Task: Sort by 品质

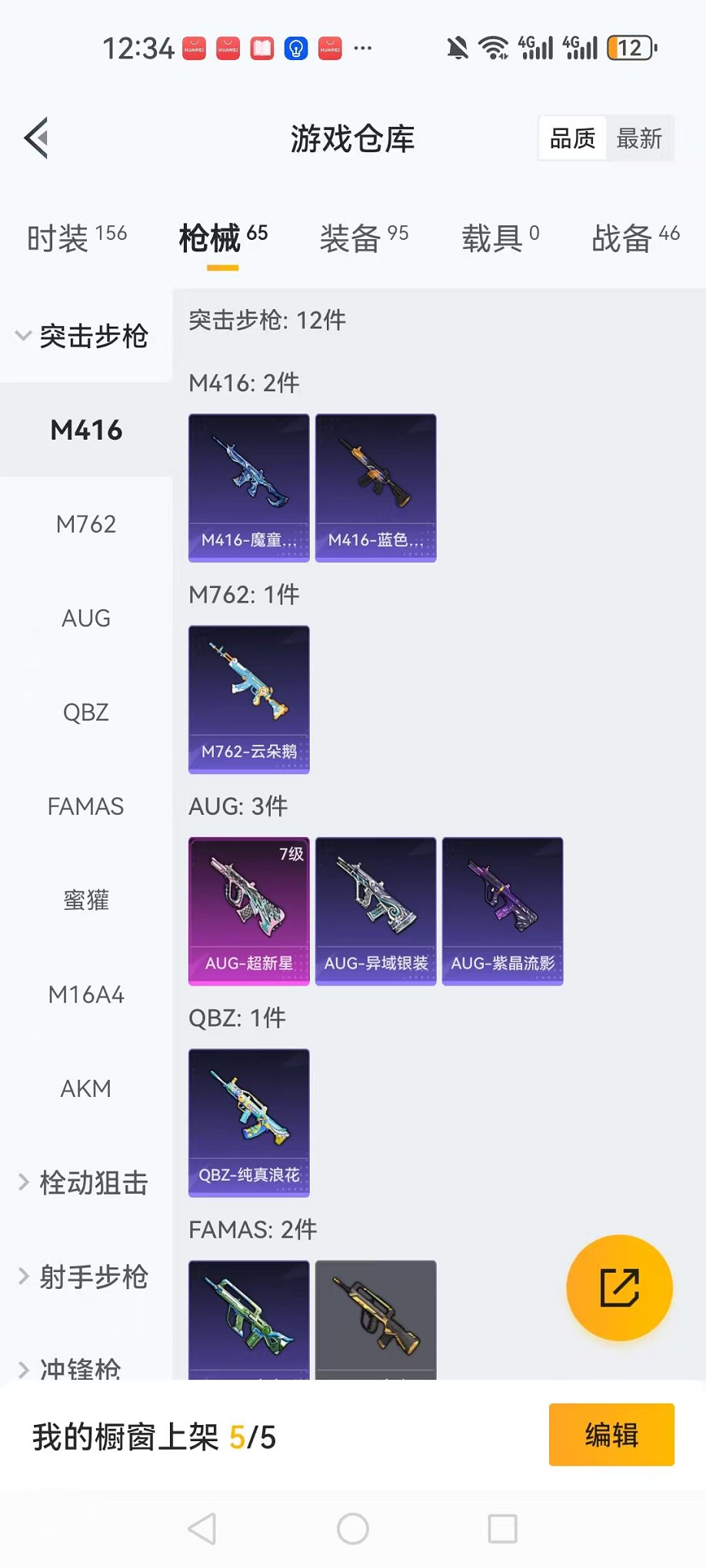Action: 573,138
